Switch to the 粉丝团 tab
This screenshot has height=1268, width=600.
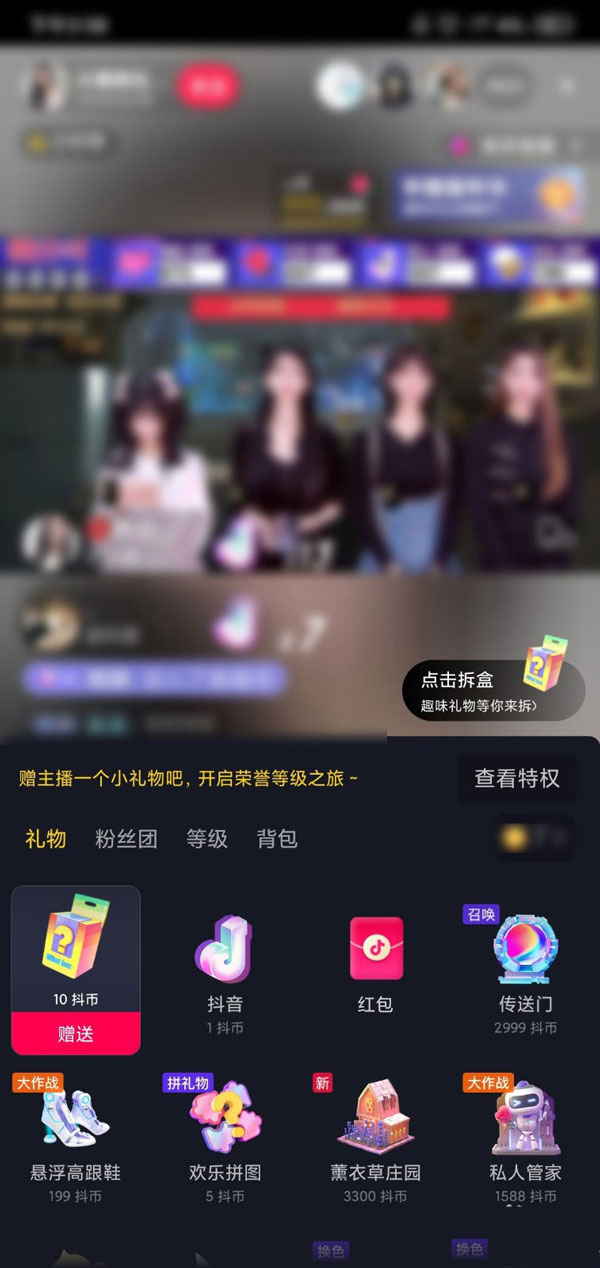click(x=126, y=838)
